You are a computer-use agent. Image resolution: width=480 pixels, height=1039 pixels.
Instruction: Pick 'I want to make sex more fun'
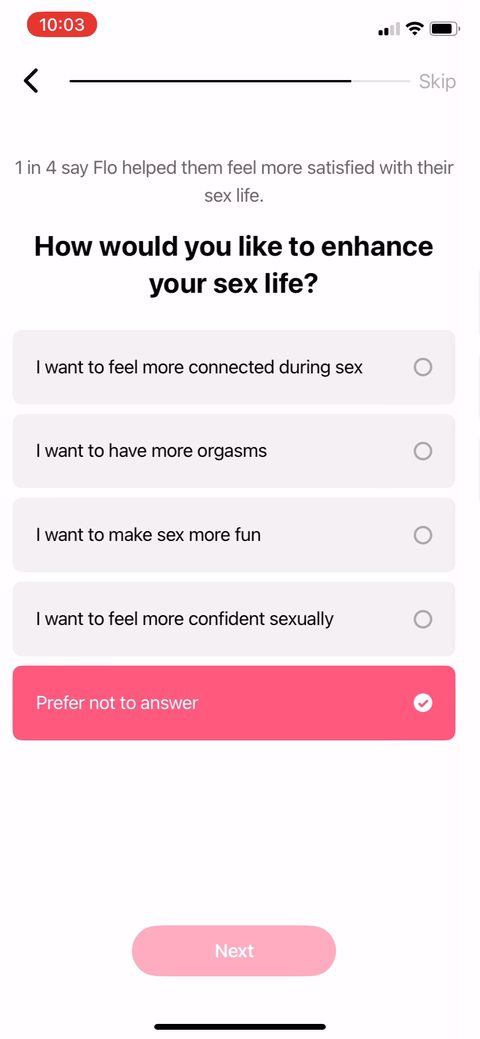pos(234,535)
